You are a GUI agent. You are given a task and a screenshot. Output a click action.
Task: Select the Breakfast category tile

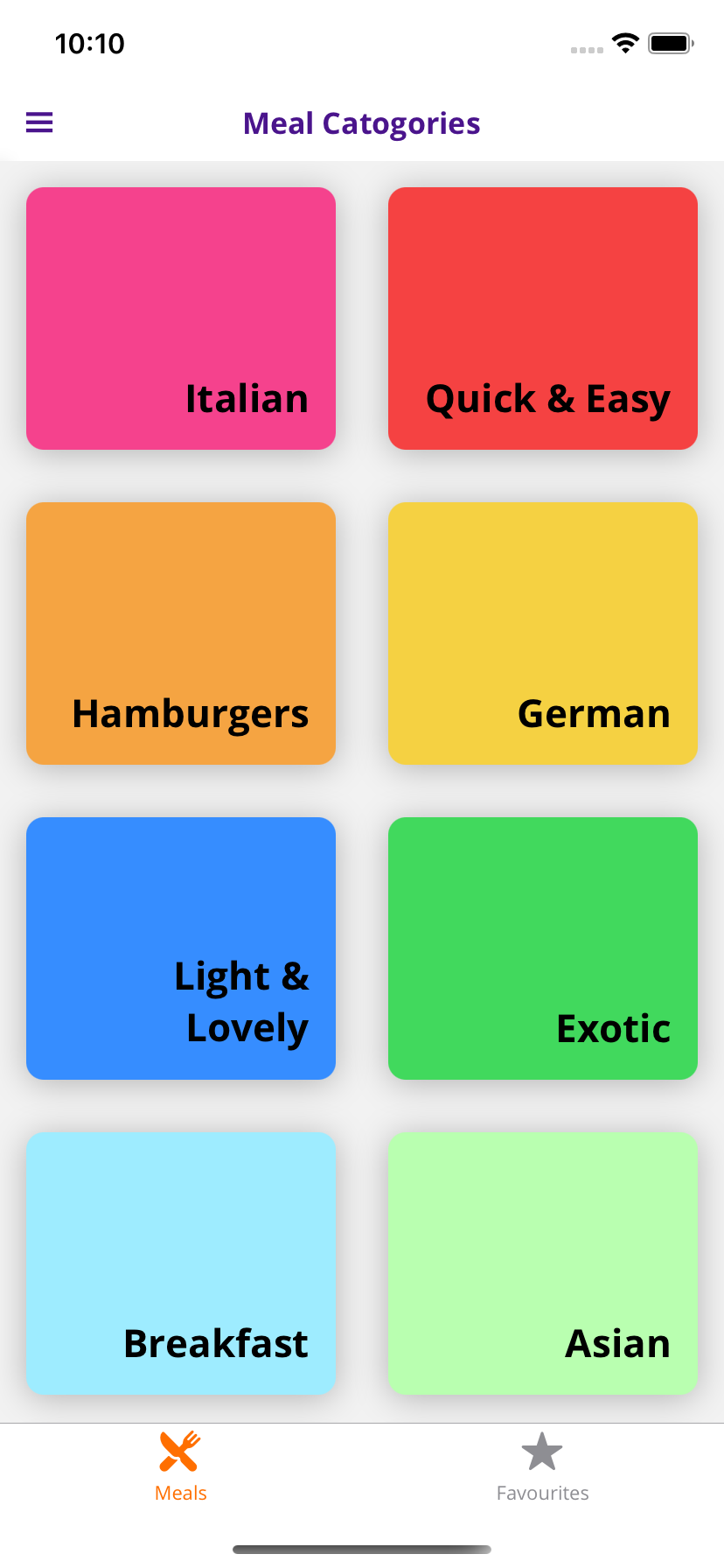180,1263
